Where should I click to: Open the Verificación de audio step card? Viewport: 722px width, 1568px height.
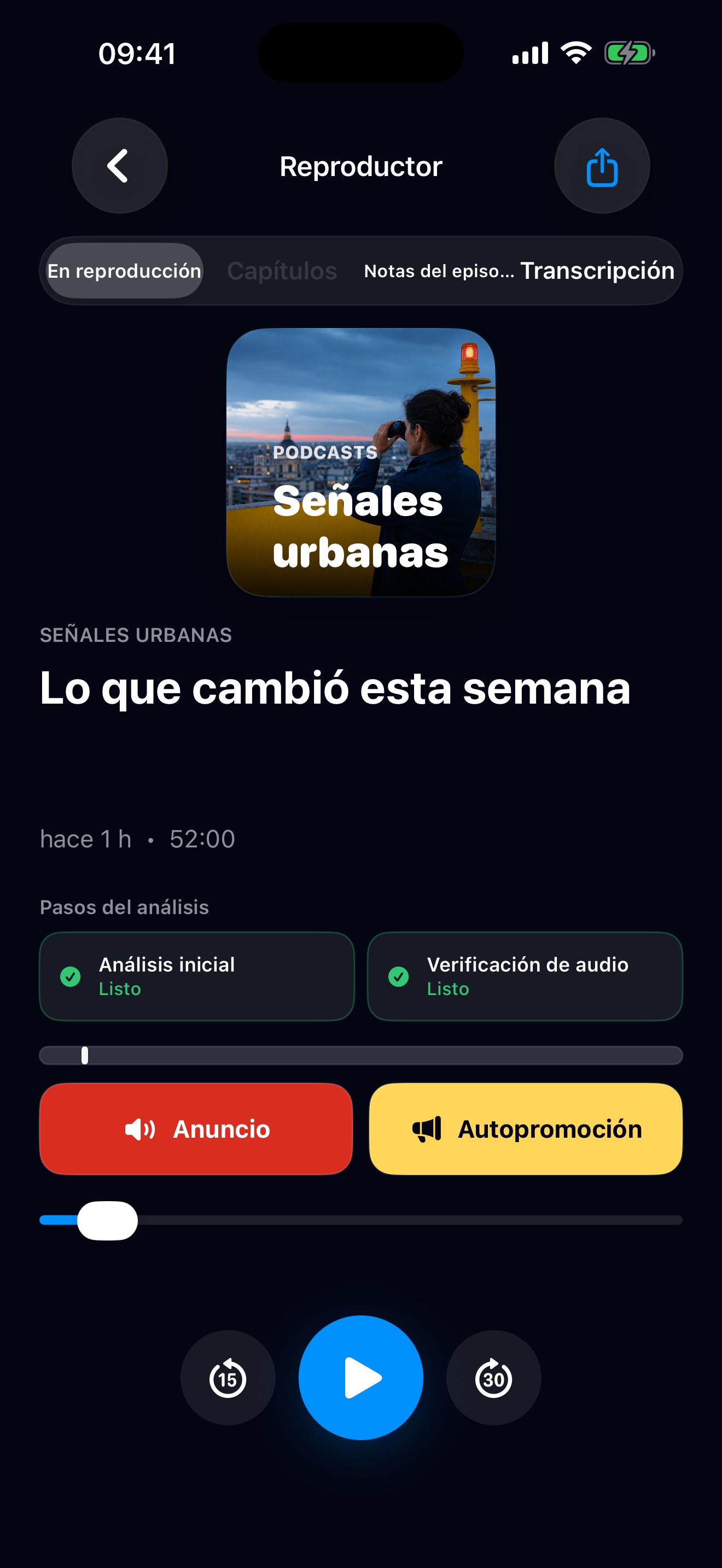525,976
